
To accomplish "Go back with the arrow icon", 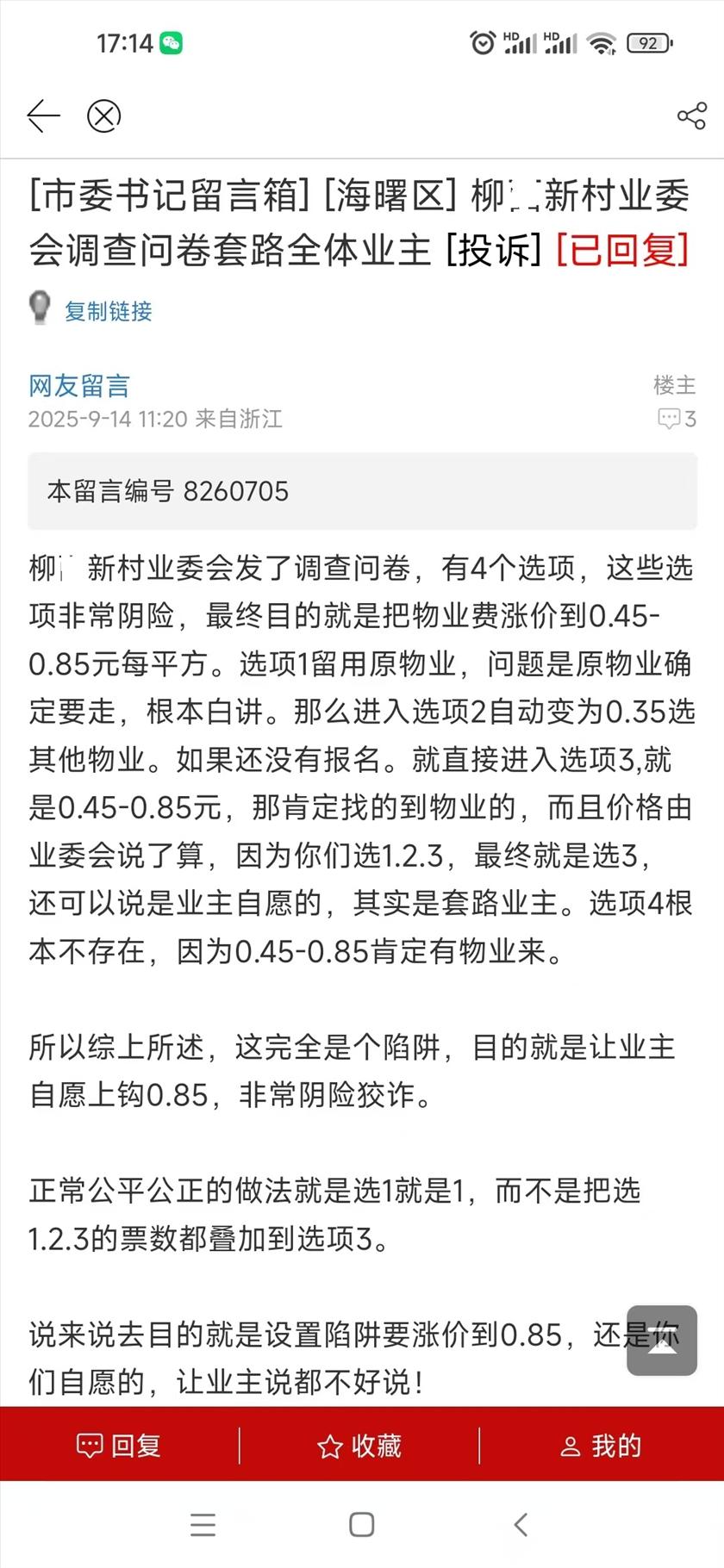I will (x=43, y=116).
